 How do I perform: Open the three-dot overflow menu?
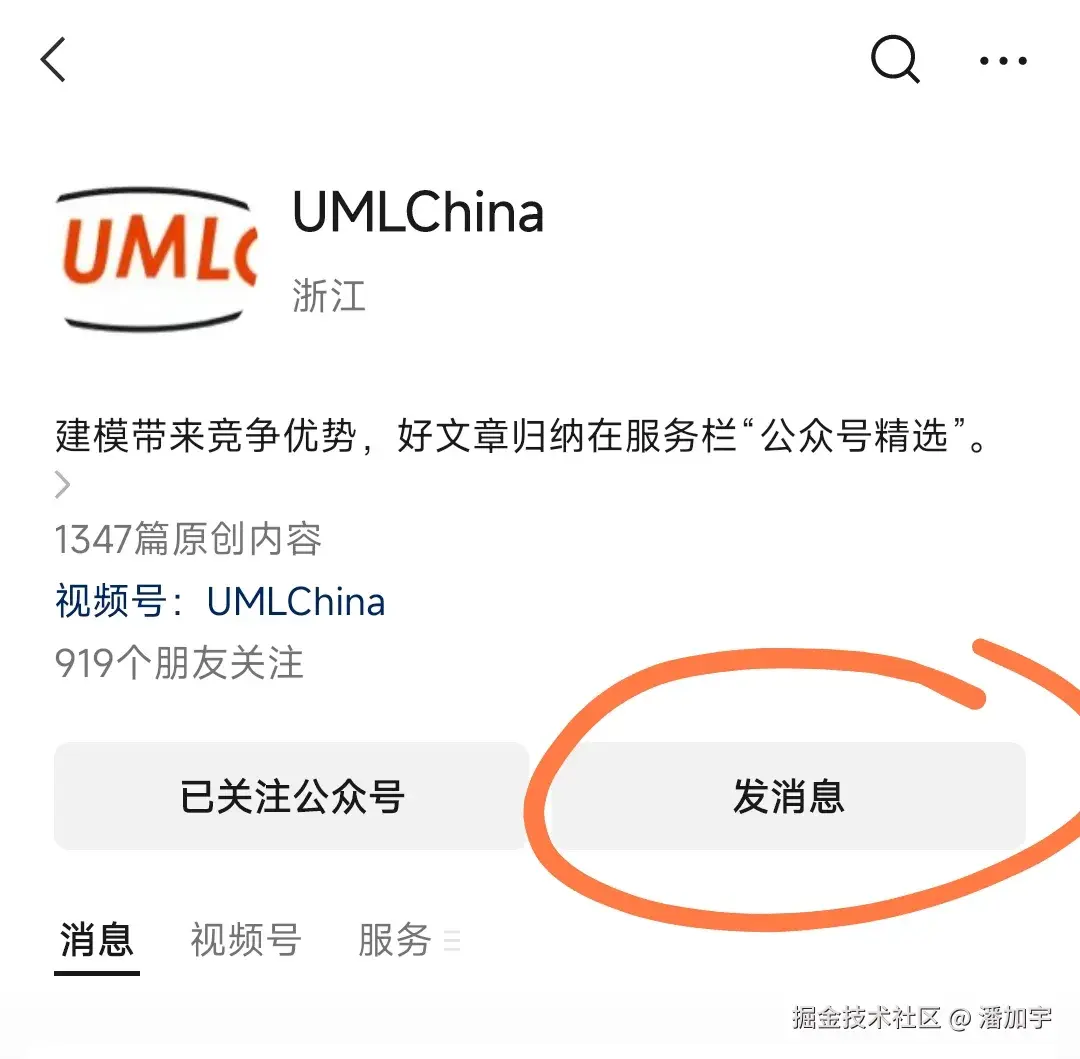(x=1003, y=61)
